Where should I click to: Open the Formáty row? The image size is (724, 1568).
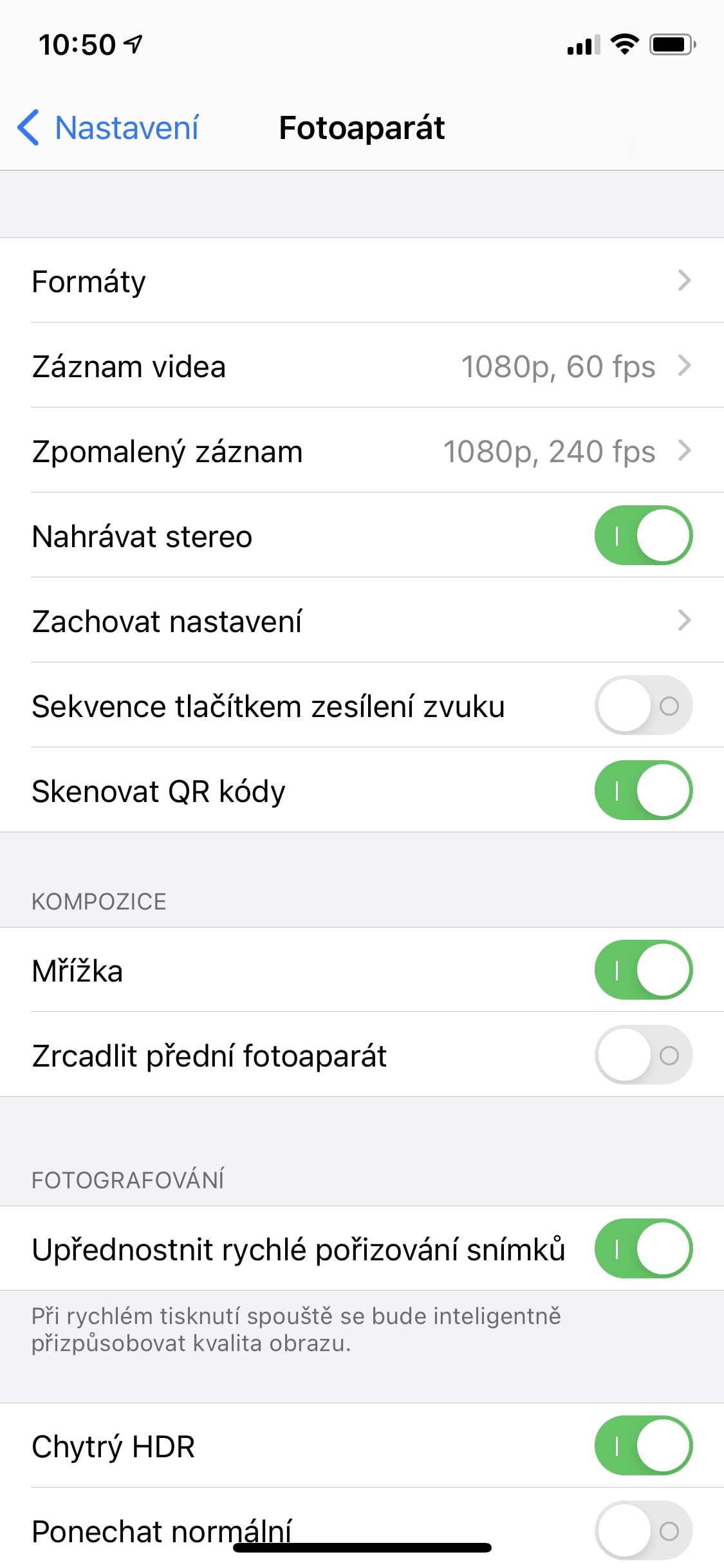point(362,281)
